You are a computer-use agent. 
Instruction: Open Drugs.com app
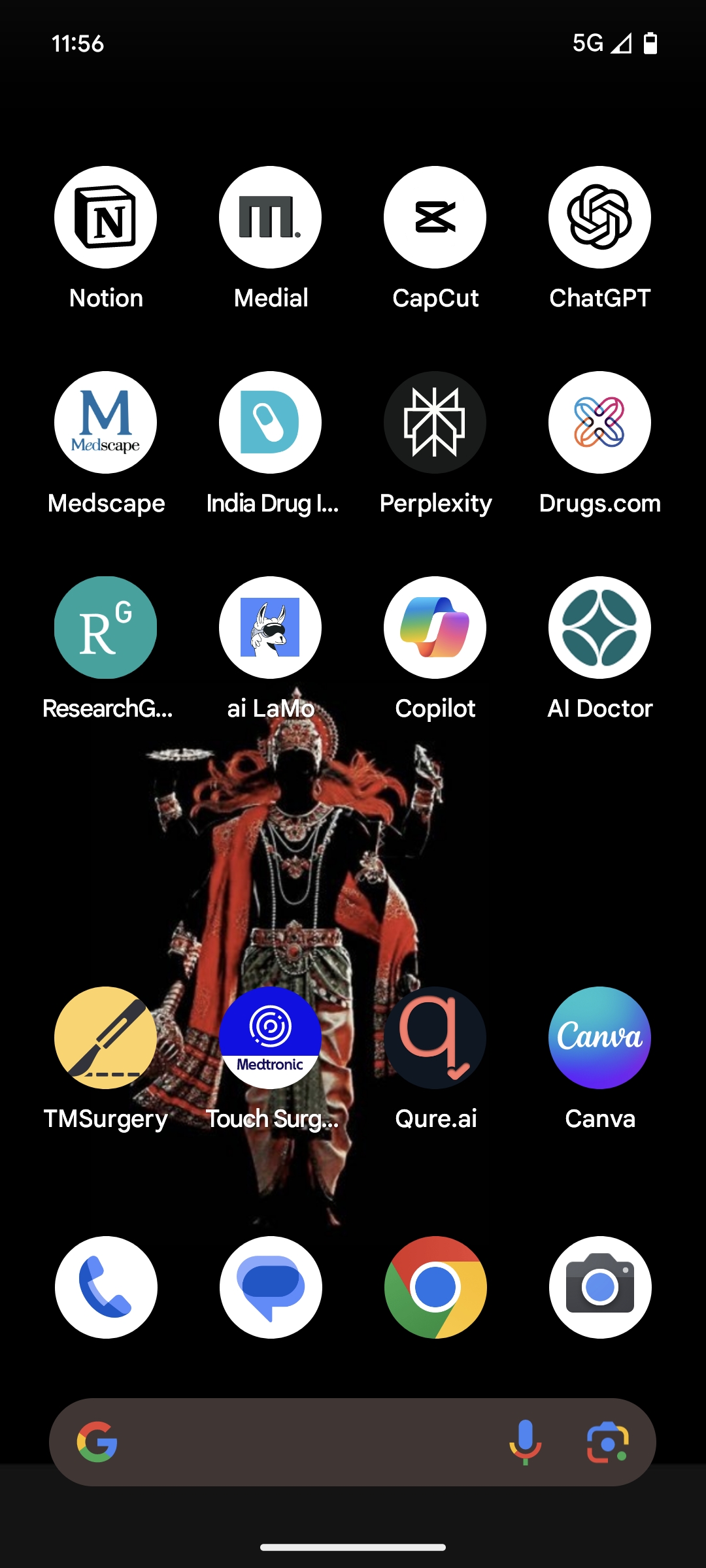600,423
